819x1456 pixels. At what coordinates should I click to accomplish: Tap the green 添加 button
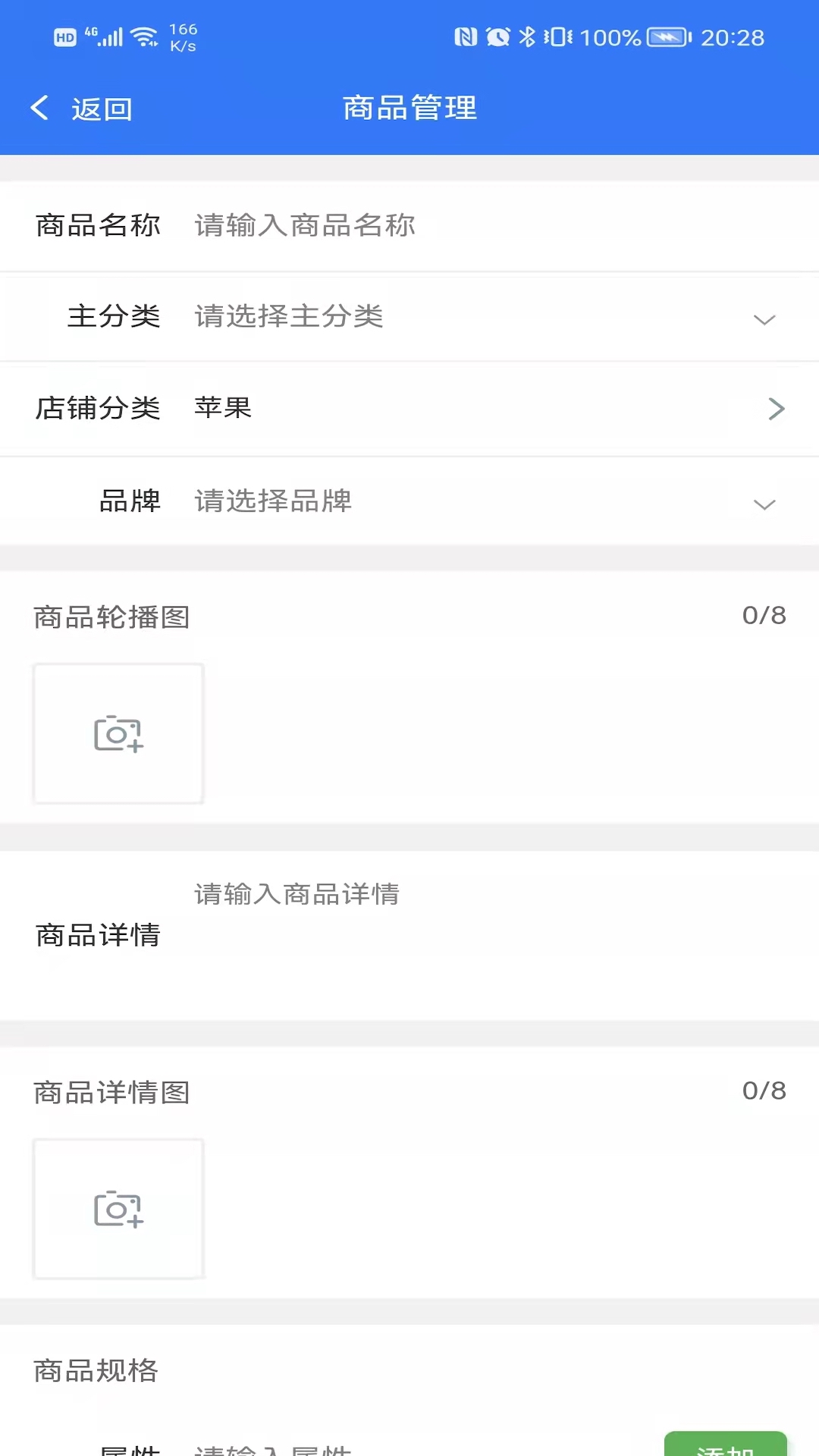click(726, 1447)
